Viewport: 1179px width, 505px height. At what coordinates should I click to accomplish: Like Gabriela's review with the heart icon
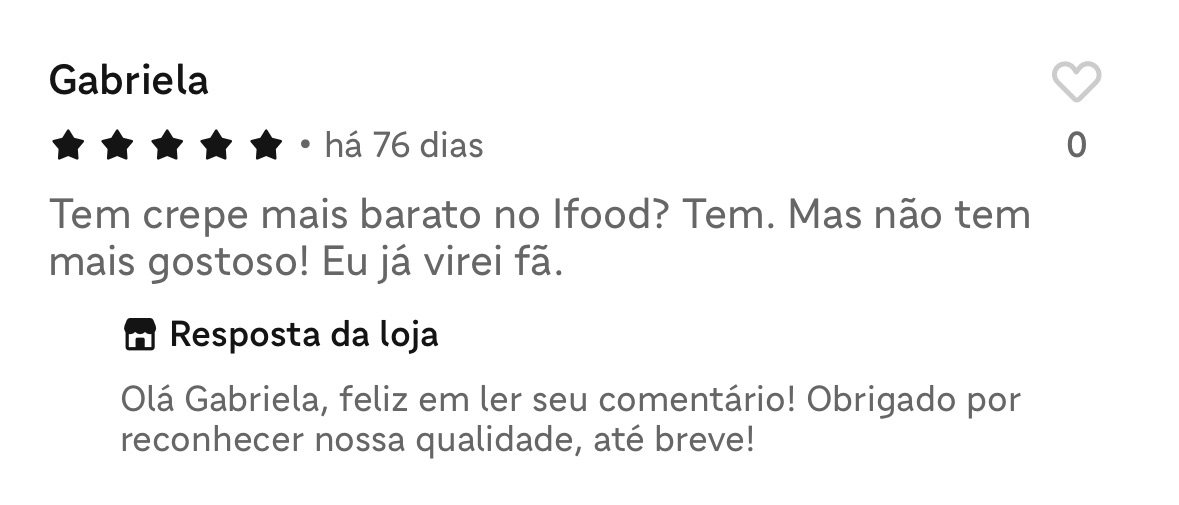pyautogui.click(x=1076, y=82)
